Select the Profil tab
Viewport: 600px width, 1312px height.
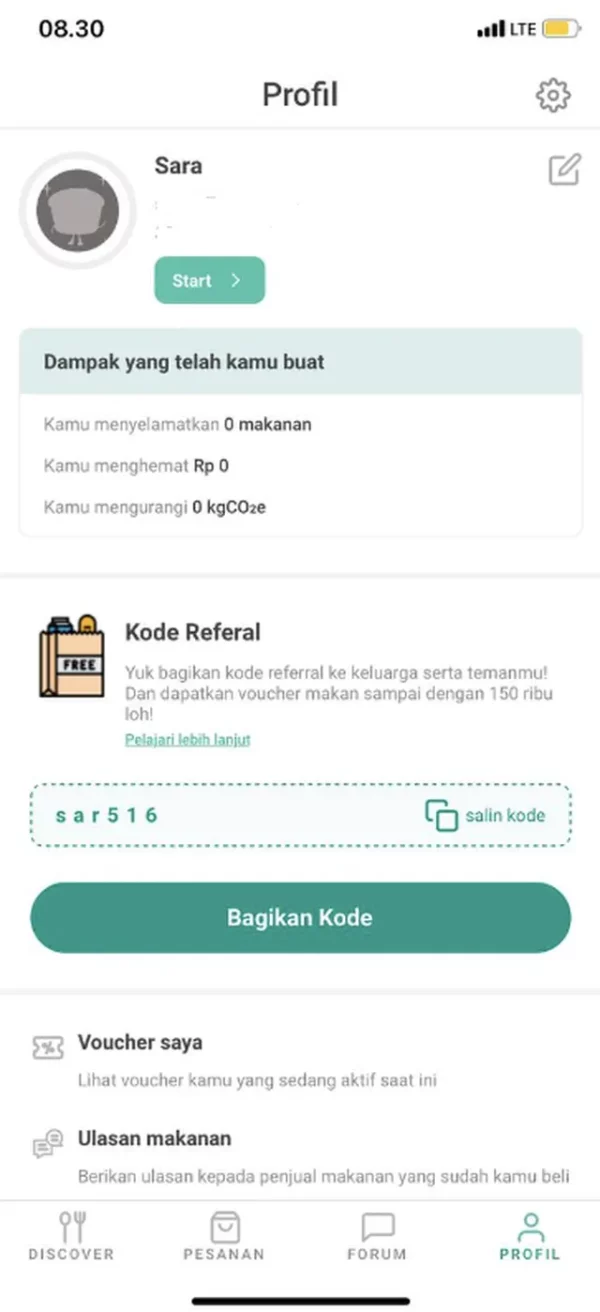(530, 1235)
